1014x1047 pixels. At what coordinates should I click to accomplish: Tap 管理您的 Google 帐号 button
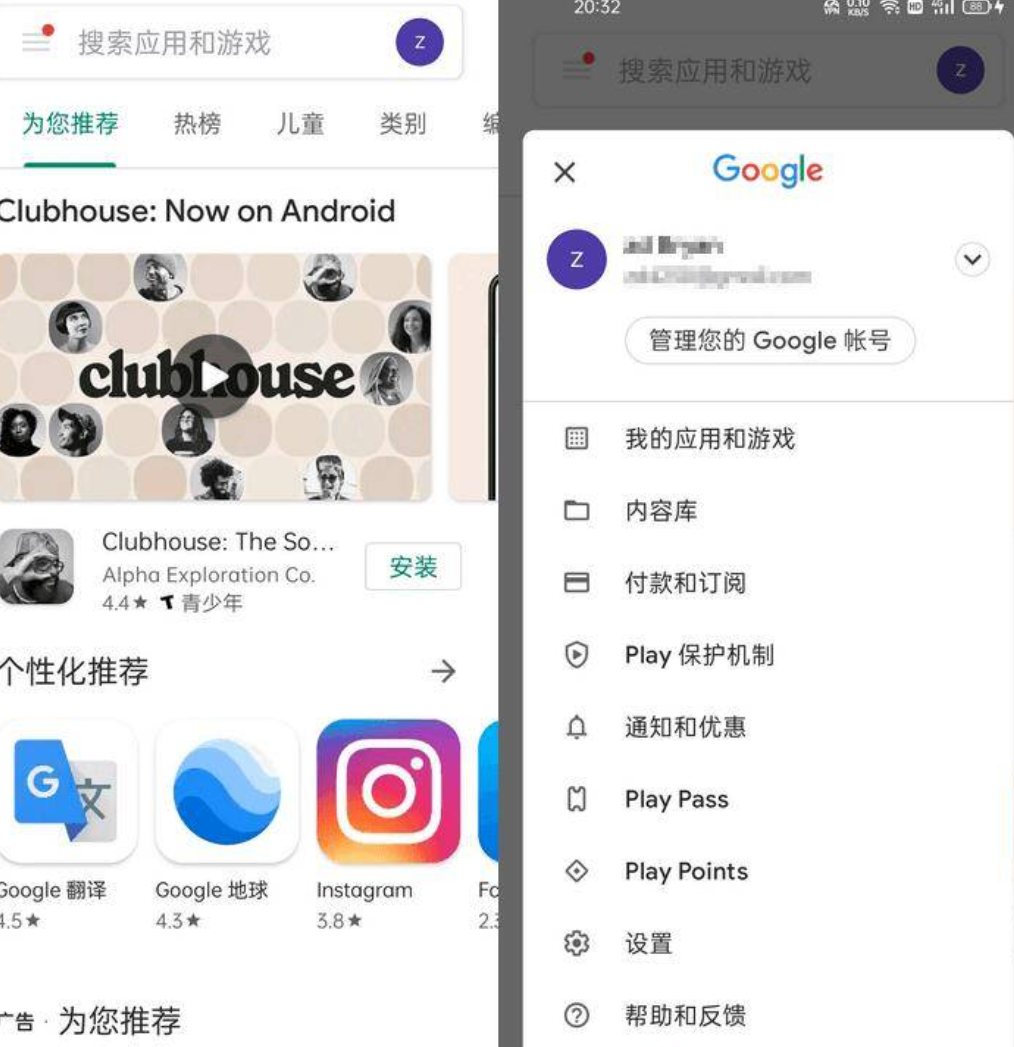(769, 341)
